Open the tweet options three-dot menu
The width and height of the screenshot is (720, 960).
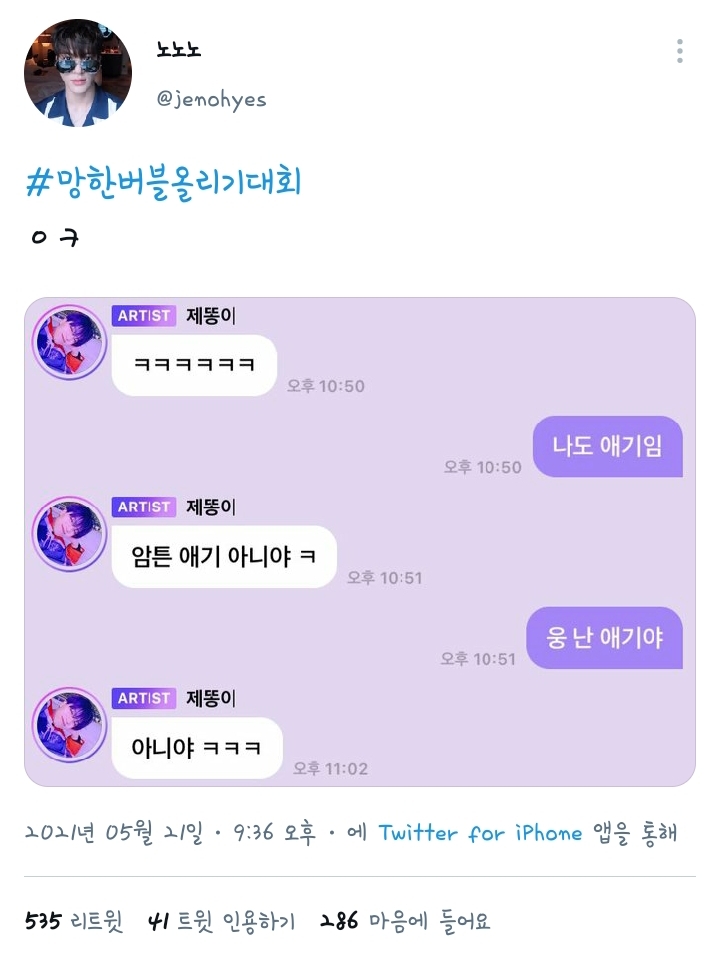tap(680, 48)
